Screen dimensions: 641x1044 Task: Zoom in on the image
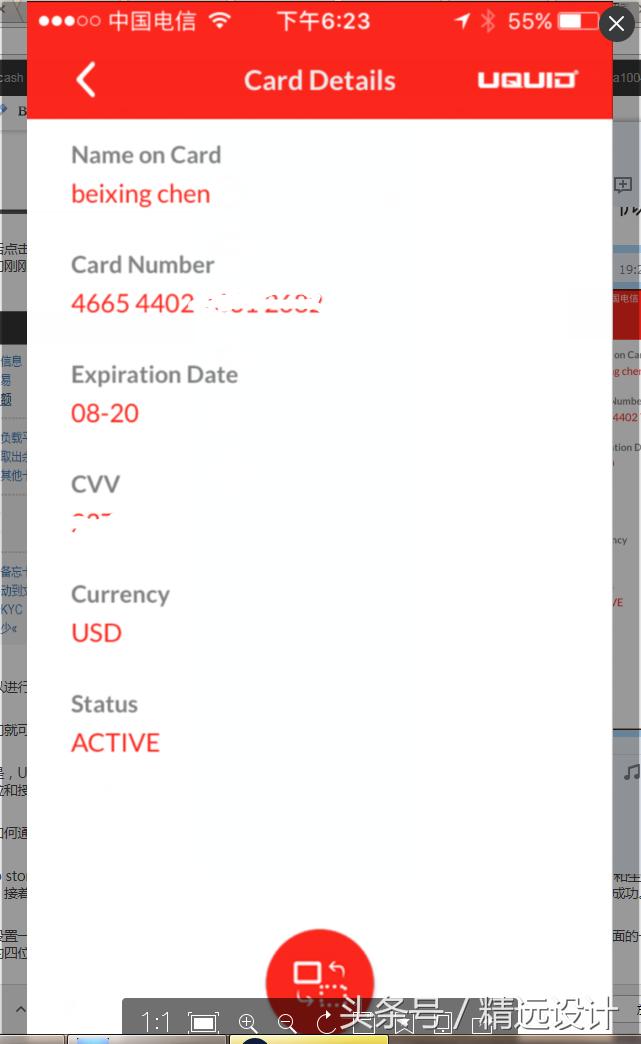click(x=248, y=1022)
